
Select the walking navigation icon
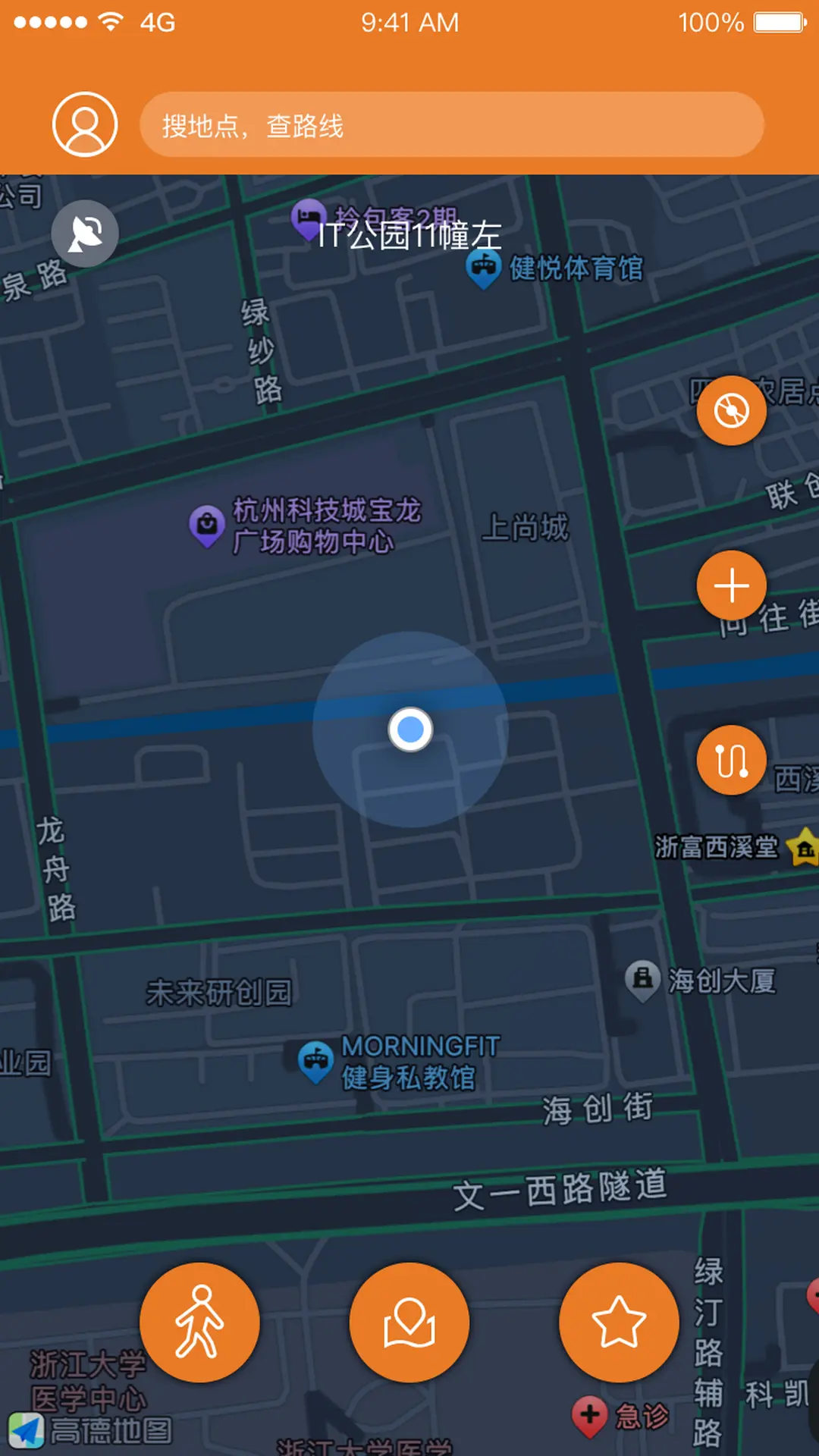point(200,1322)
